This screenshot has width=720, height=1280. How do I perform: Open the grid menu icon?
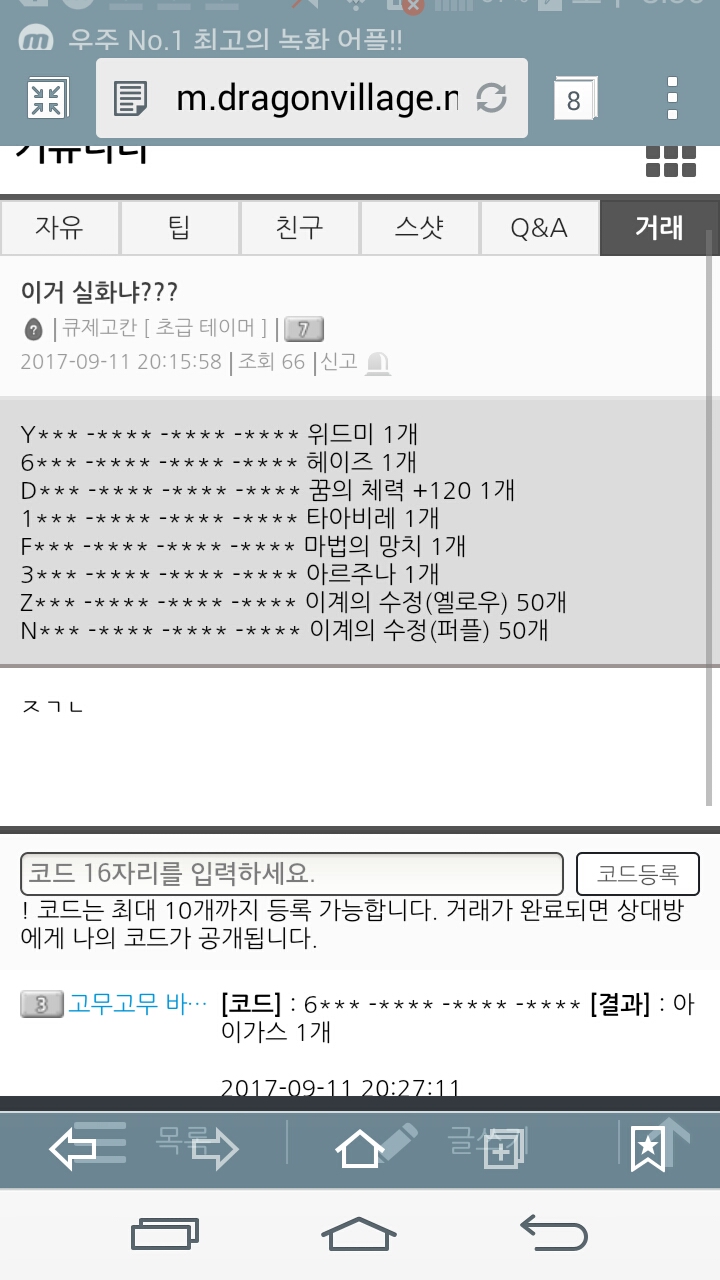click(670, 158)
